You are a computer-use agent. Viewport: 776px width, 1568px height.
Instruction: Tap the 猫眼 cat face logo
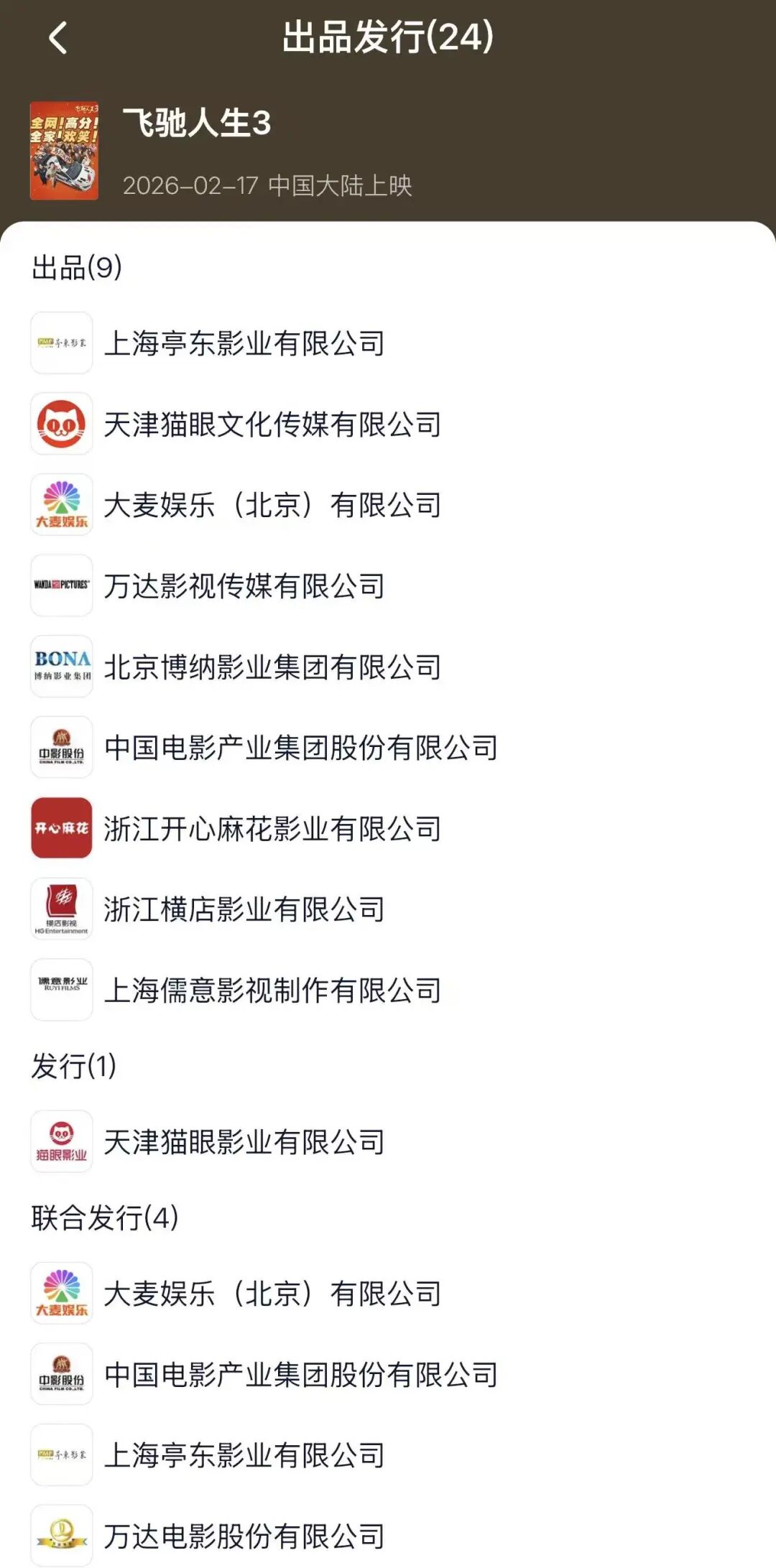point(63,424)
